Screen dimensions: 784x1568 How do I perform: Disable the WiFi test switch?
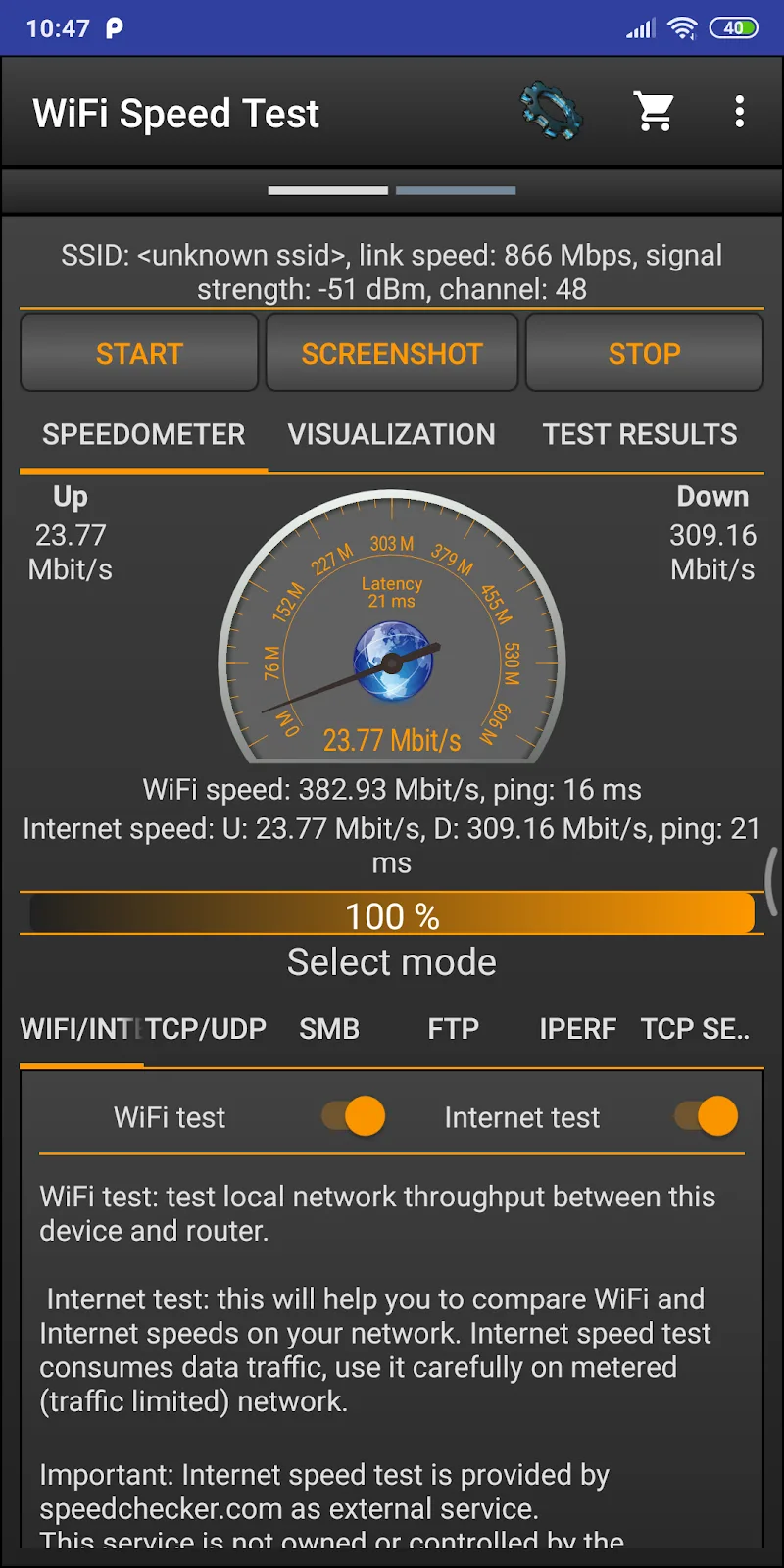354,1116
